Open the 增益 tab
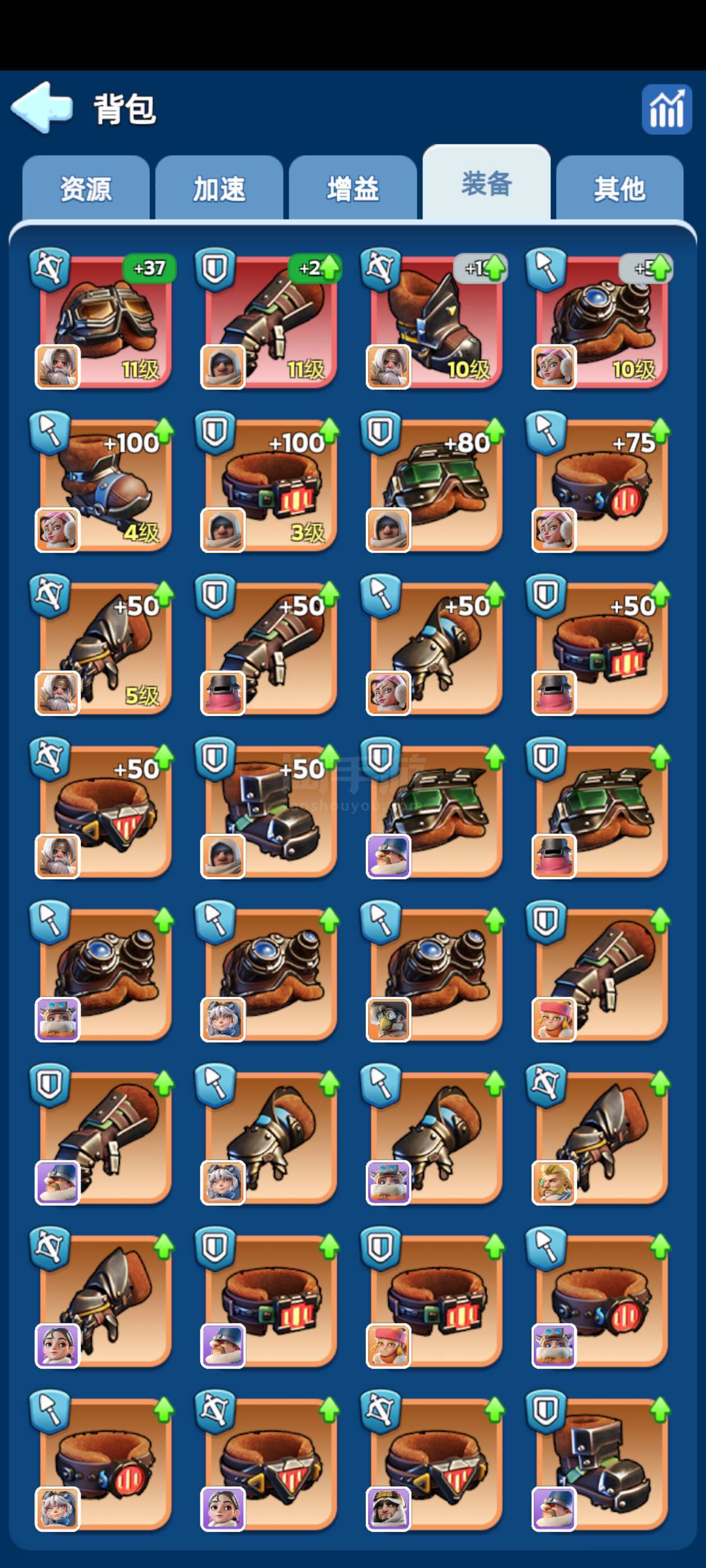 (x=352, y=188)
